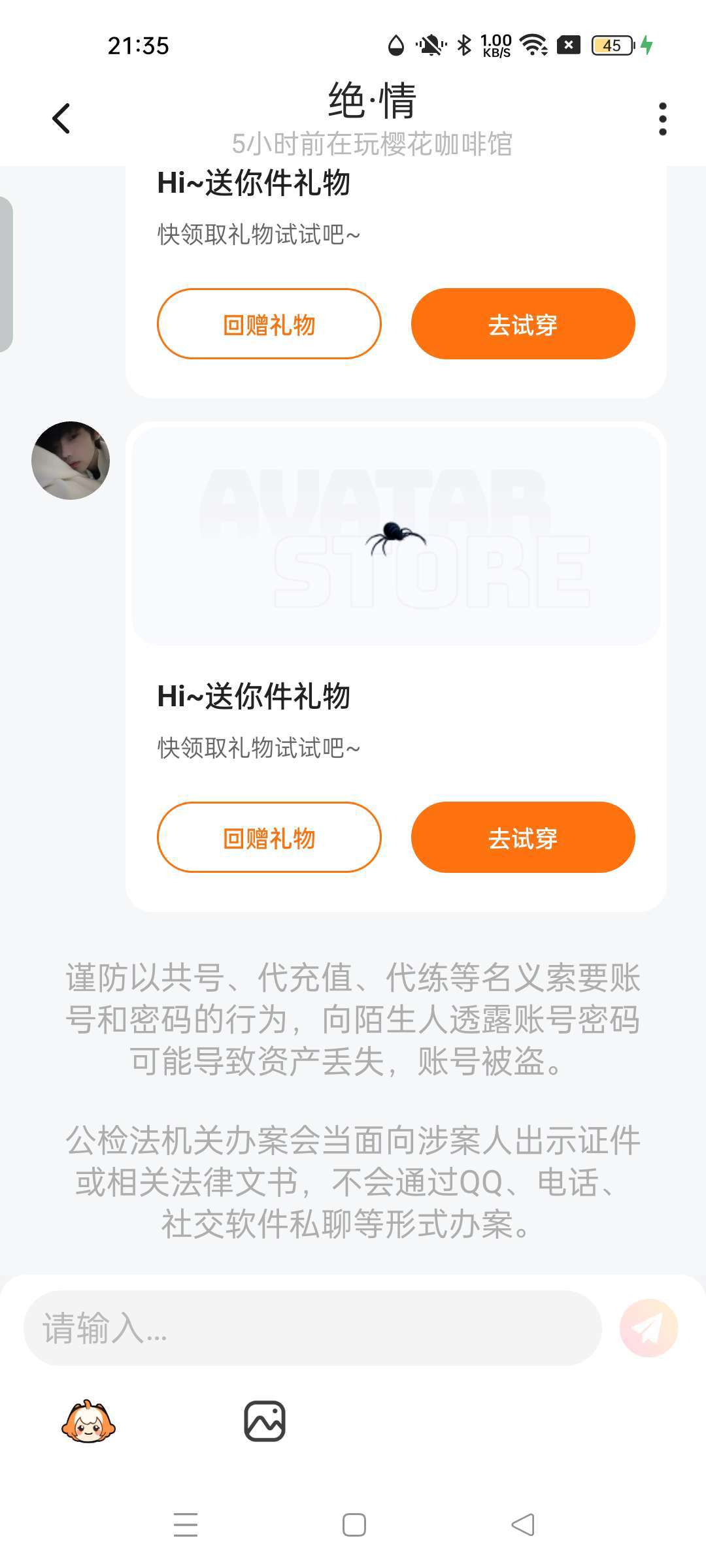Viewport: 706px width, 1568px height.
Task: Focus the 请输入 message field
Action: [312, 1328]
